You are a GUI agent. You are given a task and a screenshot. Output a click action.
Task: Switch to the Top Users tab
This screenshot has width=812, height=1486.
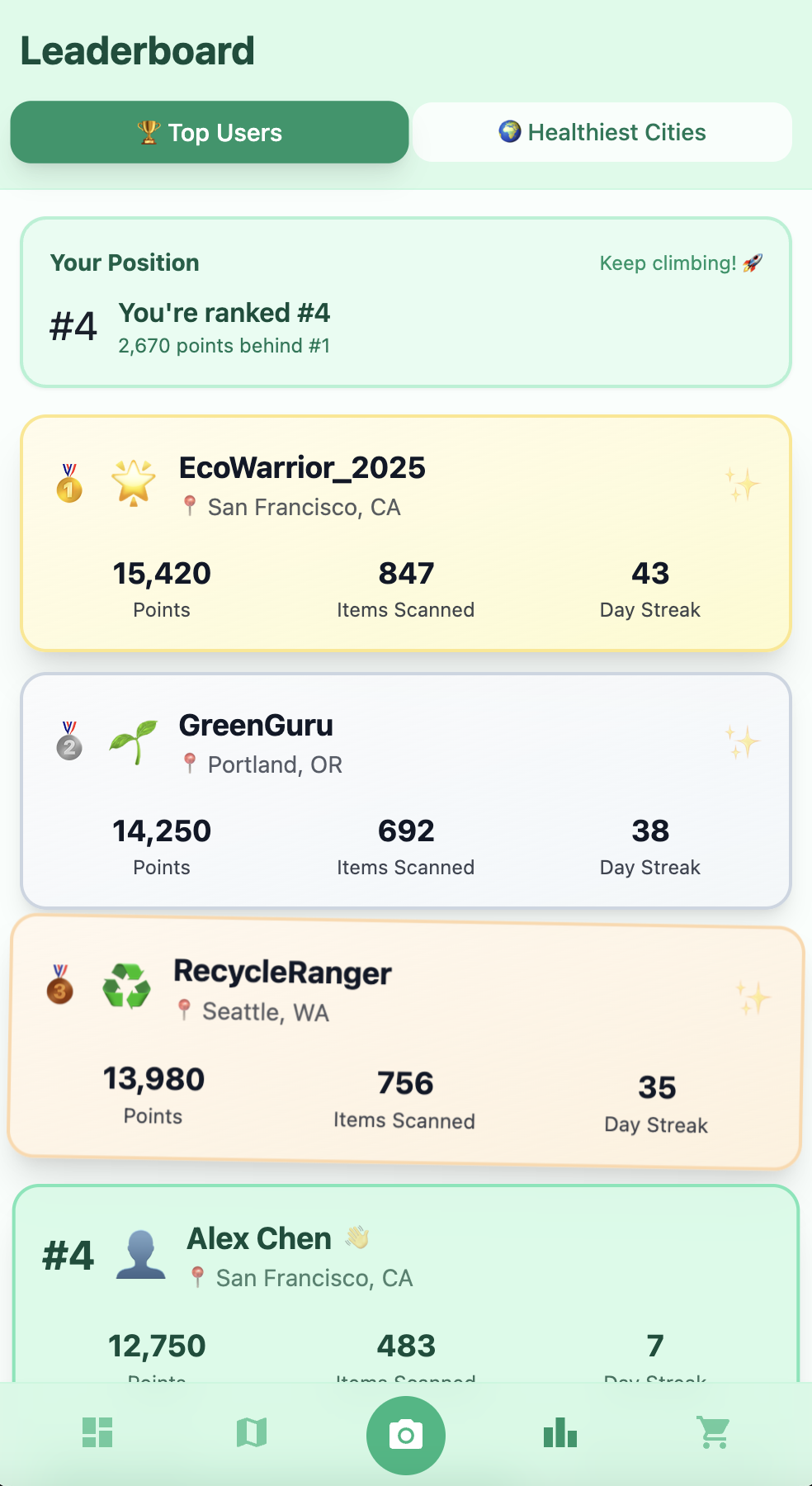tap(210, 132)
